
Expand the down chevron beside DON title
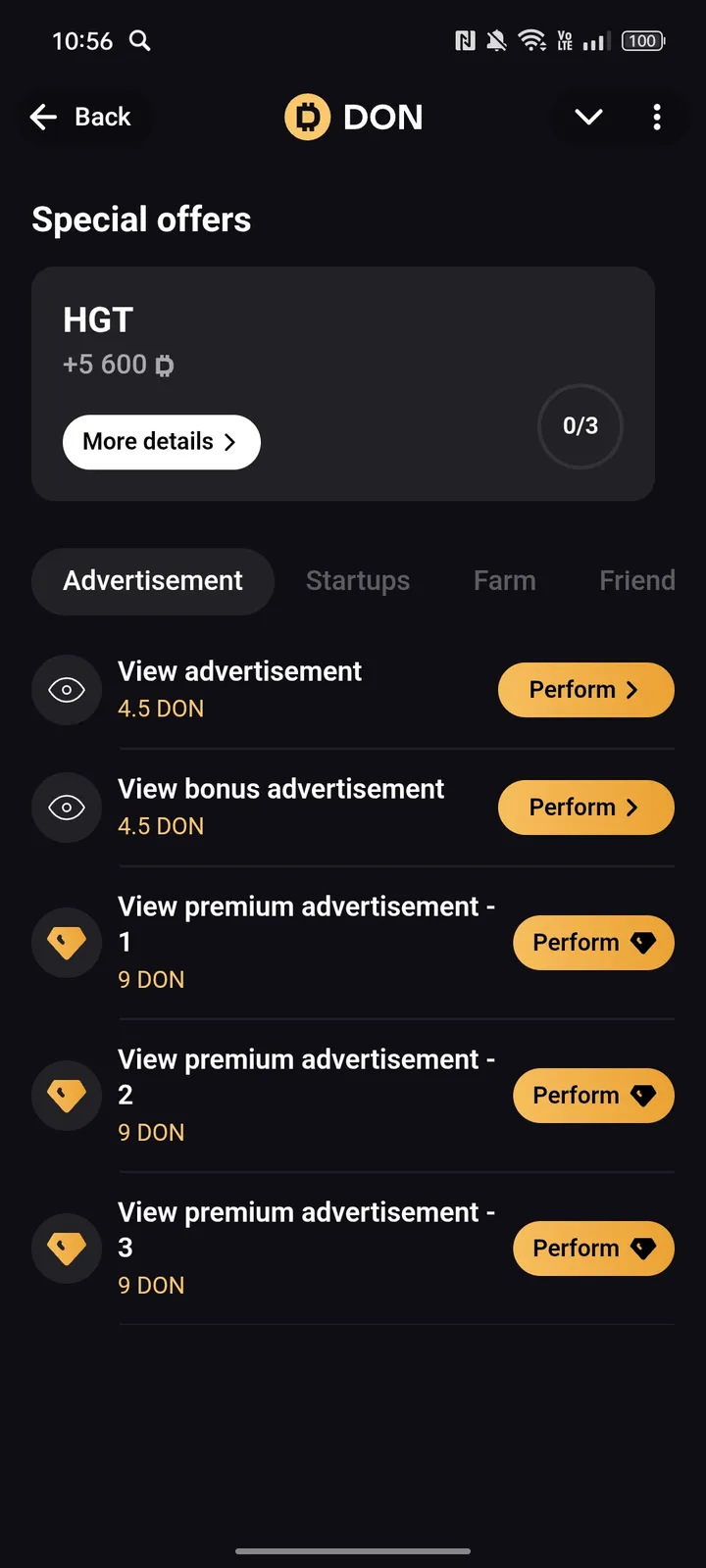(x=588, y=117)
